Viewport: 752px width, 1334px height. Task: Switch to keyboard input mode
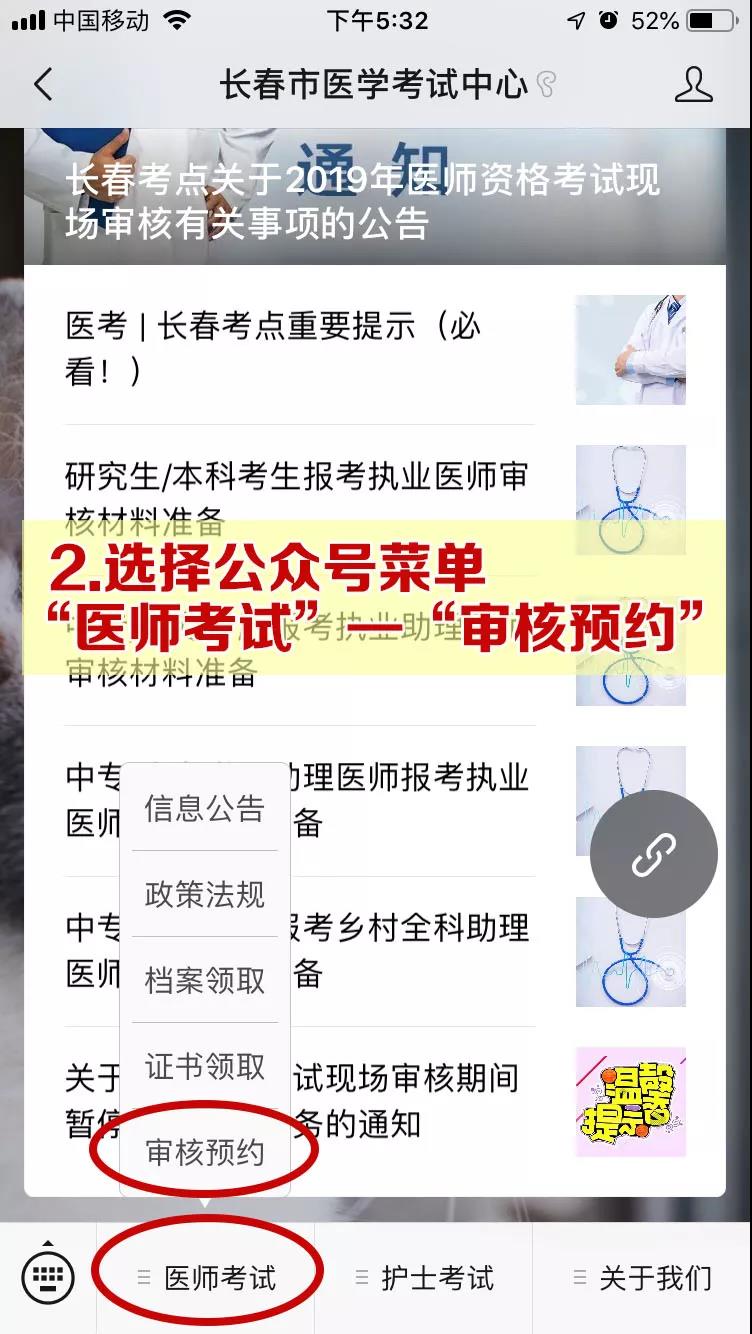[x=48, y=1277]
